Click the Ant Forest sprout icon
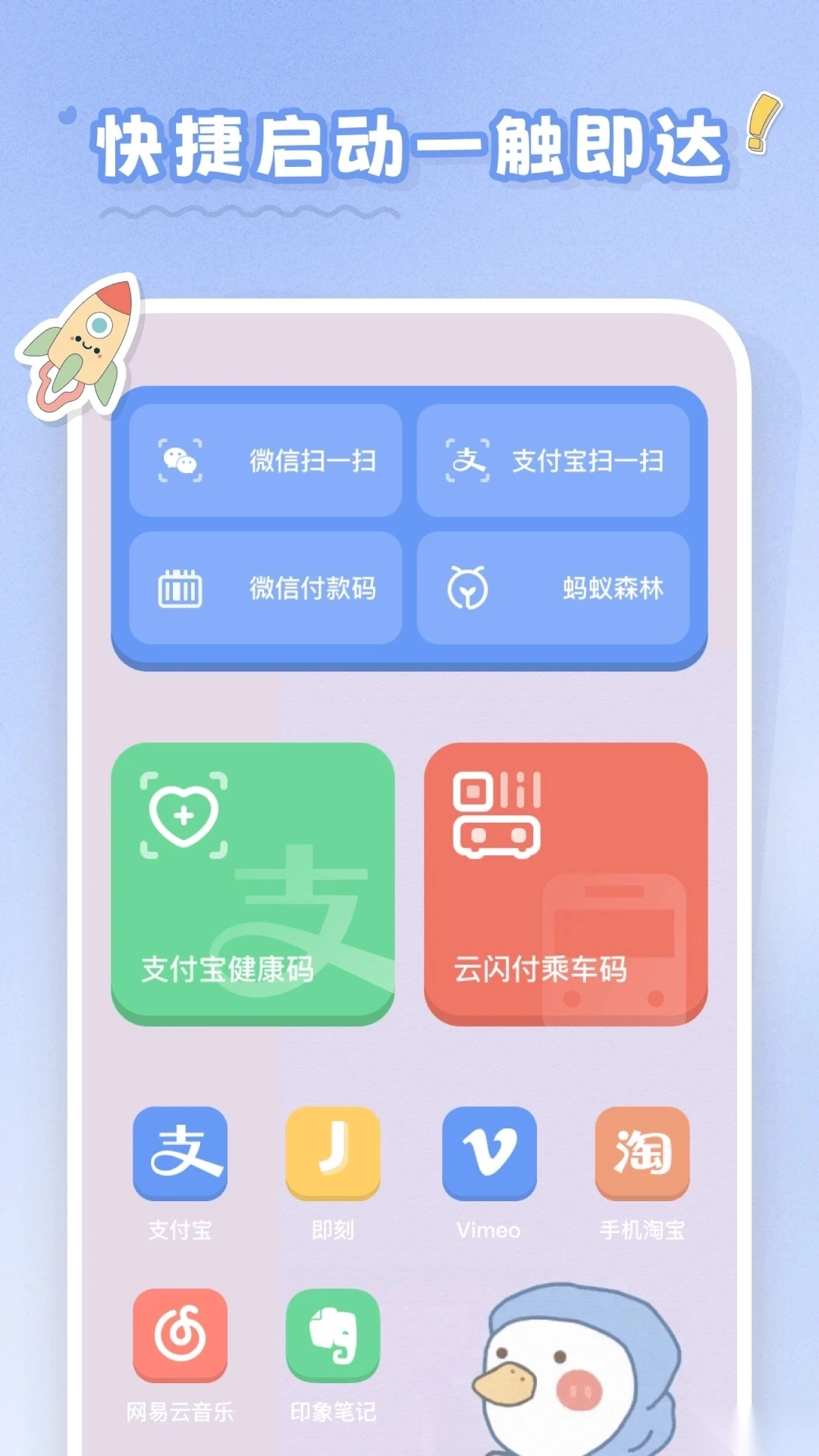 coord(468,585)
